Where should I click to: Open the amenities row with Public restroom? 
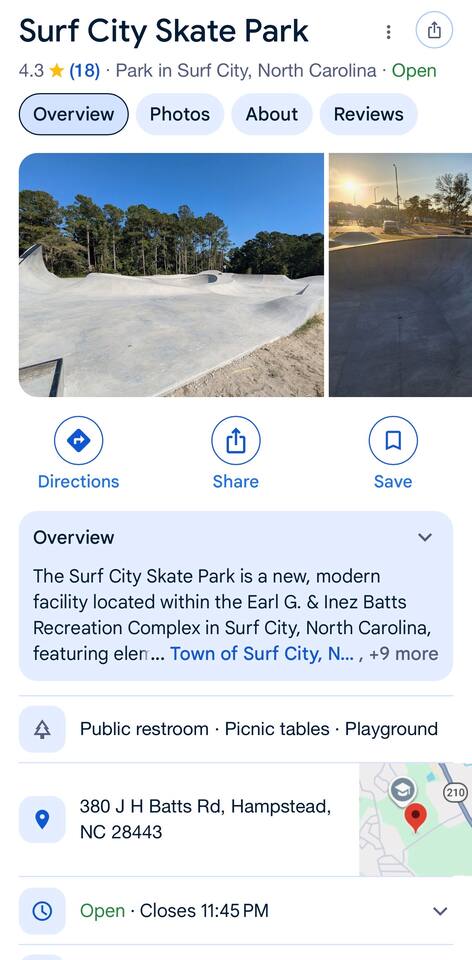tap(236, 729)
